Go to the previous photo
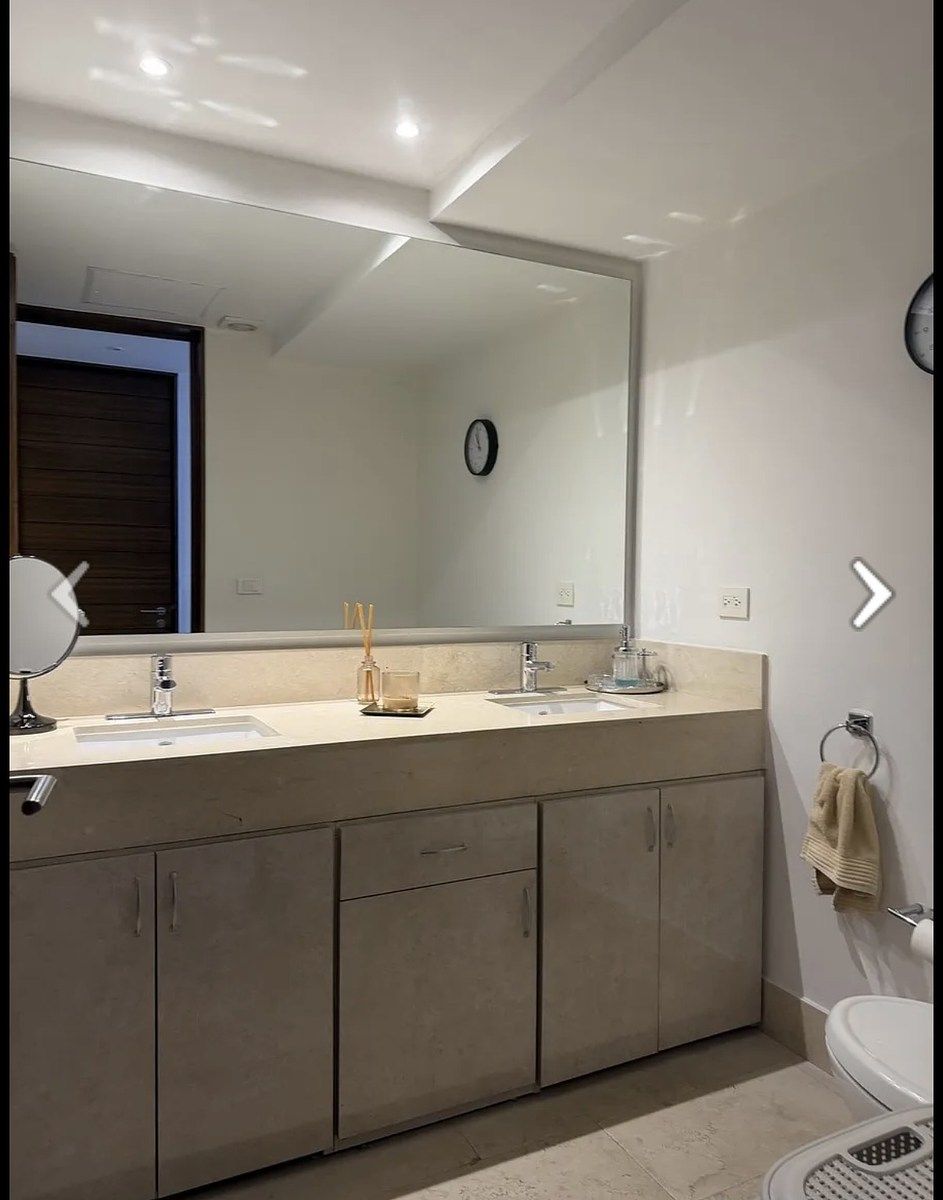 click(70, 593)
